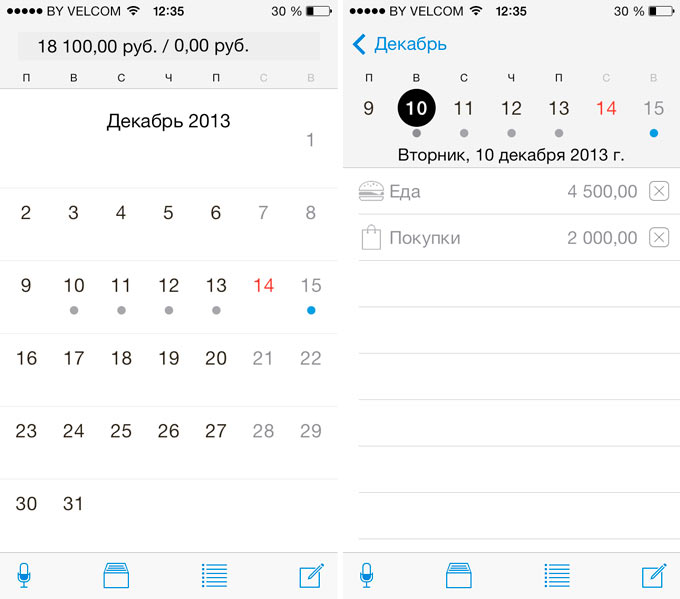Select December 1 in the month calendar

tap(311, 140)
